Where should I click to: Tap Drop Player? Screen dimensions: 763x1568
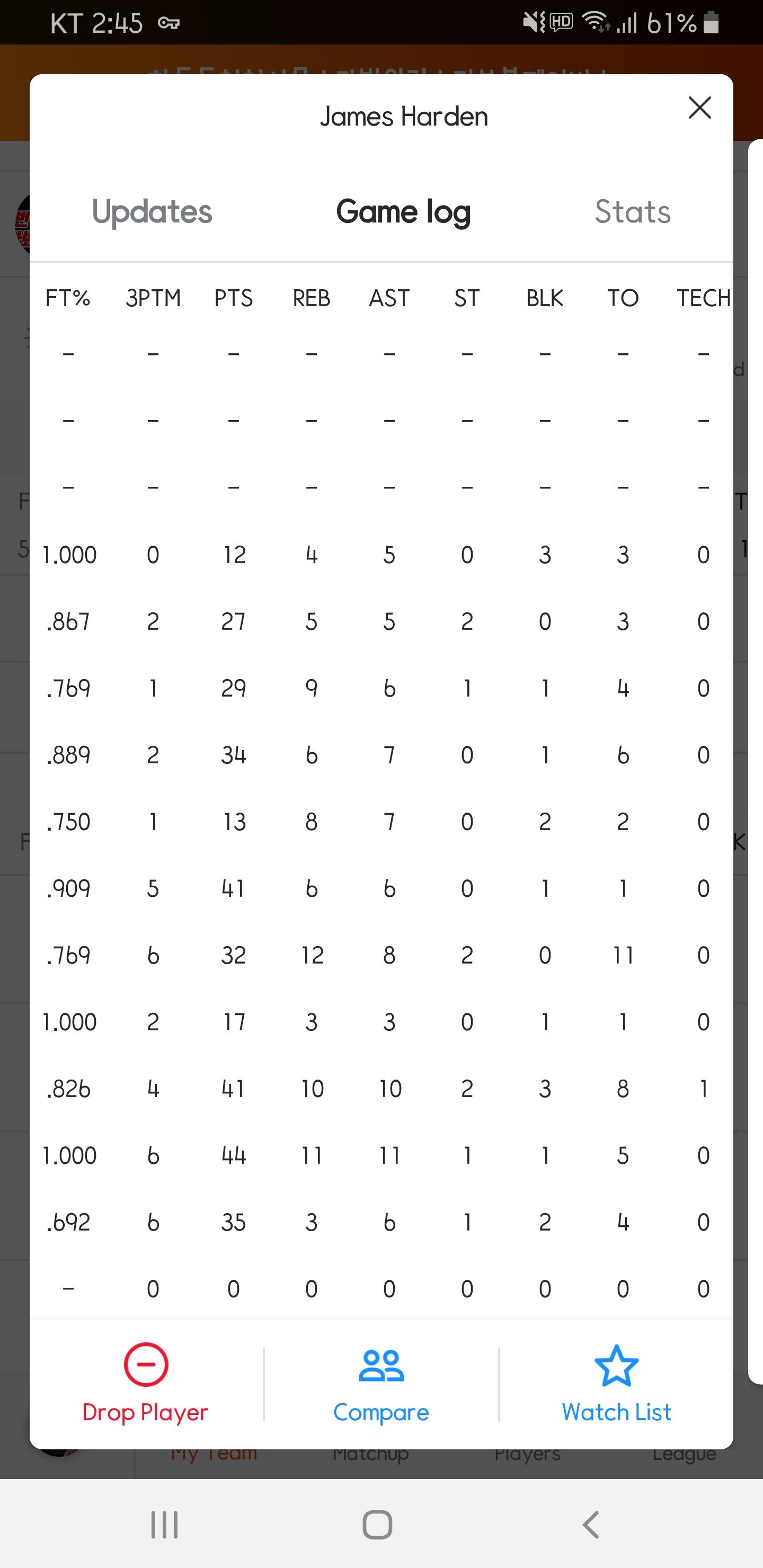(146, 1384)
